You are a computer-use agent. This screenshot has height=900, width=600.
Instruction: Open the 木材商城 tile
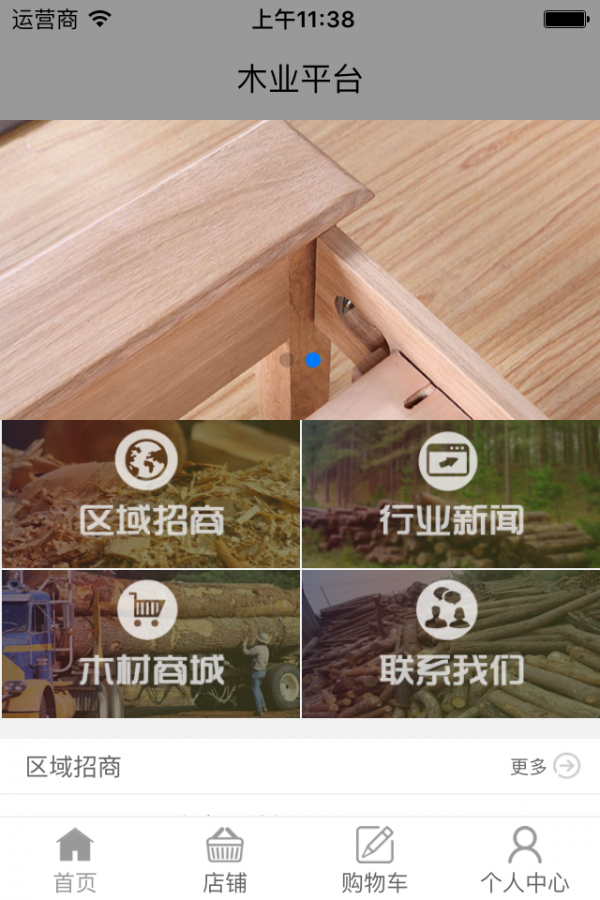click(x=151, y=644)
